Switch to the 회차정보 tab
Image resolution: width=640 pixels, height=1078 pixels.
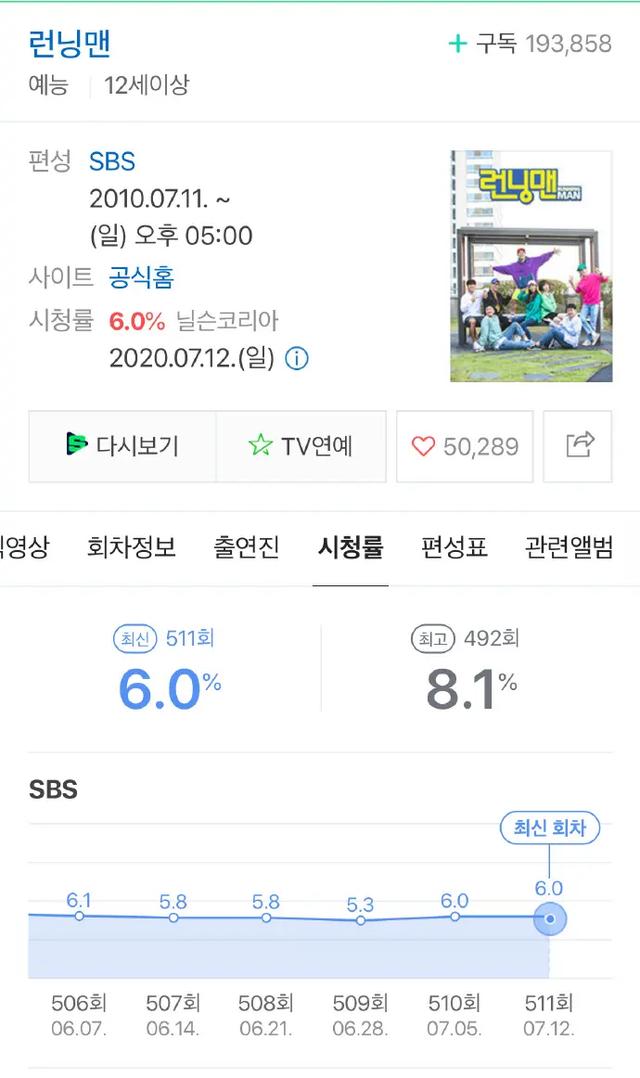(131, 547)
